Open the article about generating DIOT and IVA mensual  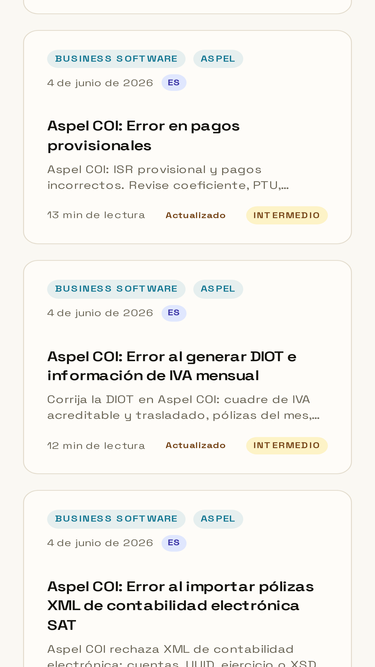[x=172, y=366]
